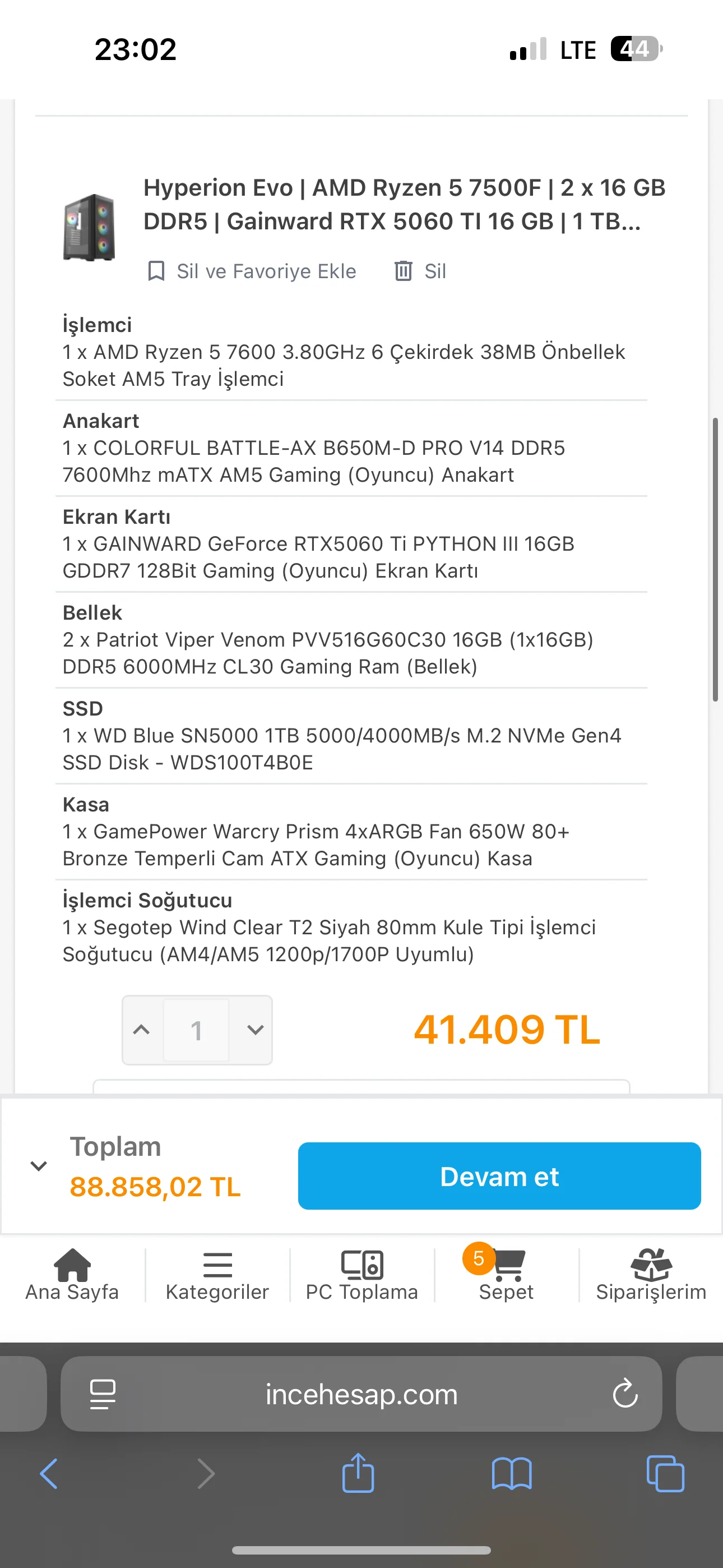Remove Hyperion Evo with Sil
The height and width of the screenshot is (1568, 723).
(420, 271)
